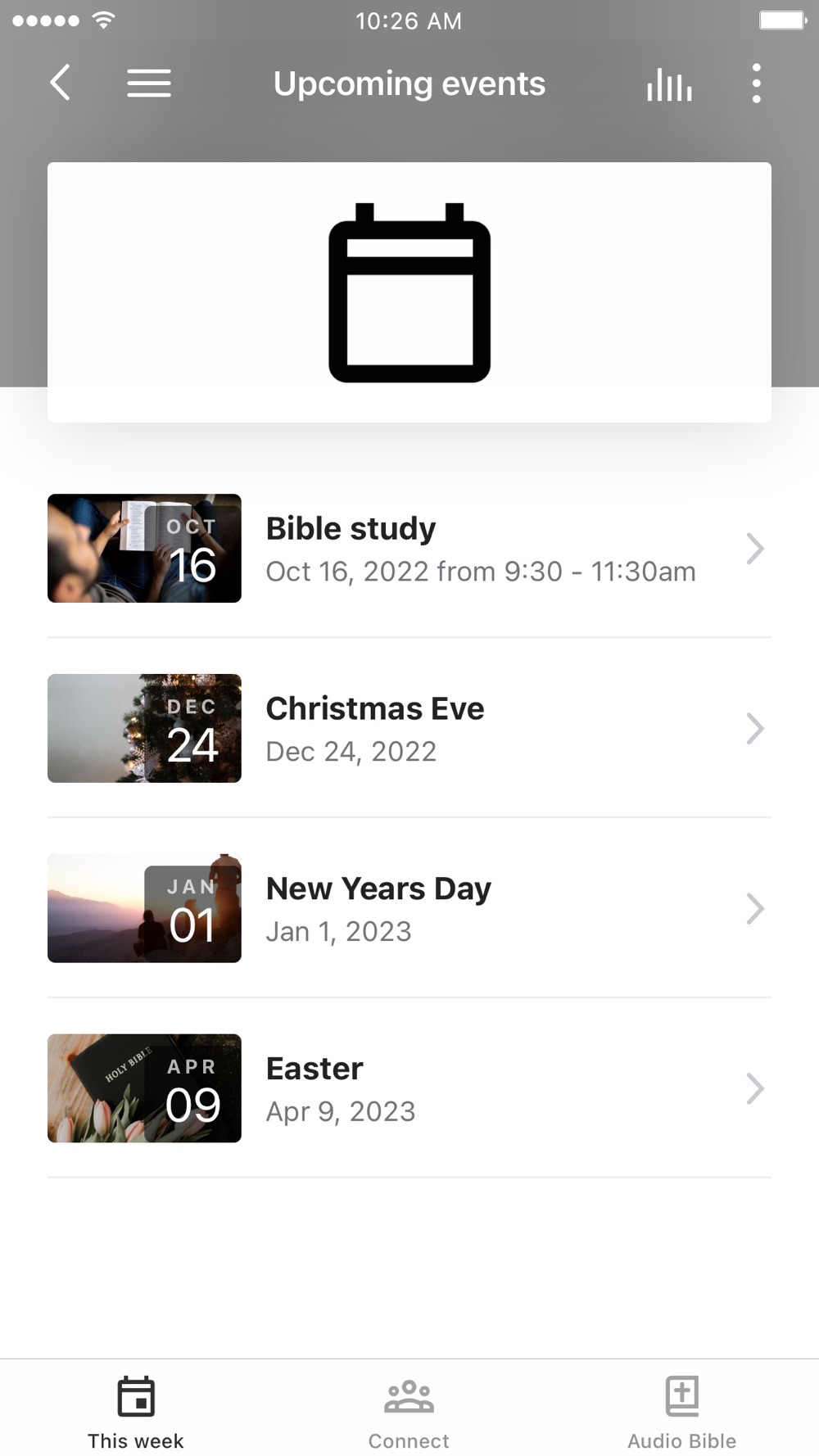The width and height of the screenshot is (819, 1456).
Task: Switch to the Audio Bible tab
Action: (681, 1412)
